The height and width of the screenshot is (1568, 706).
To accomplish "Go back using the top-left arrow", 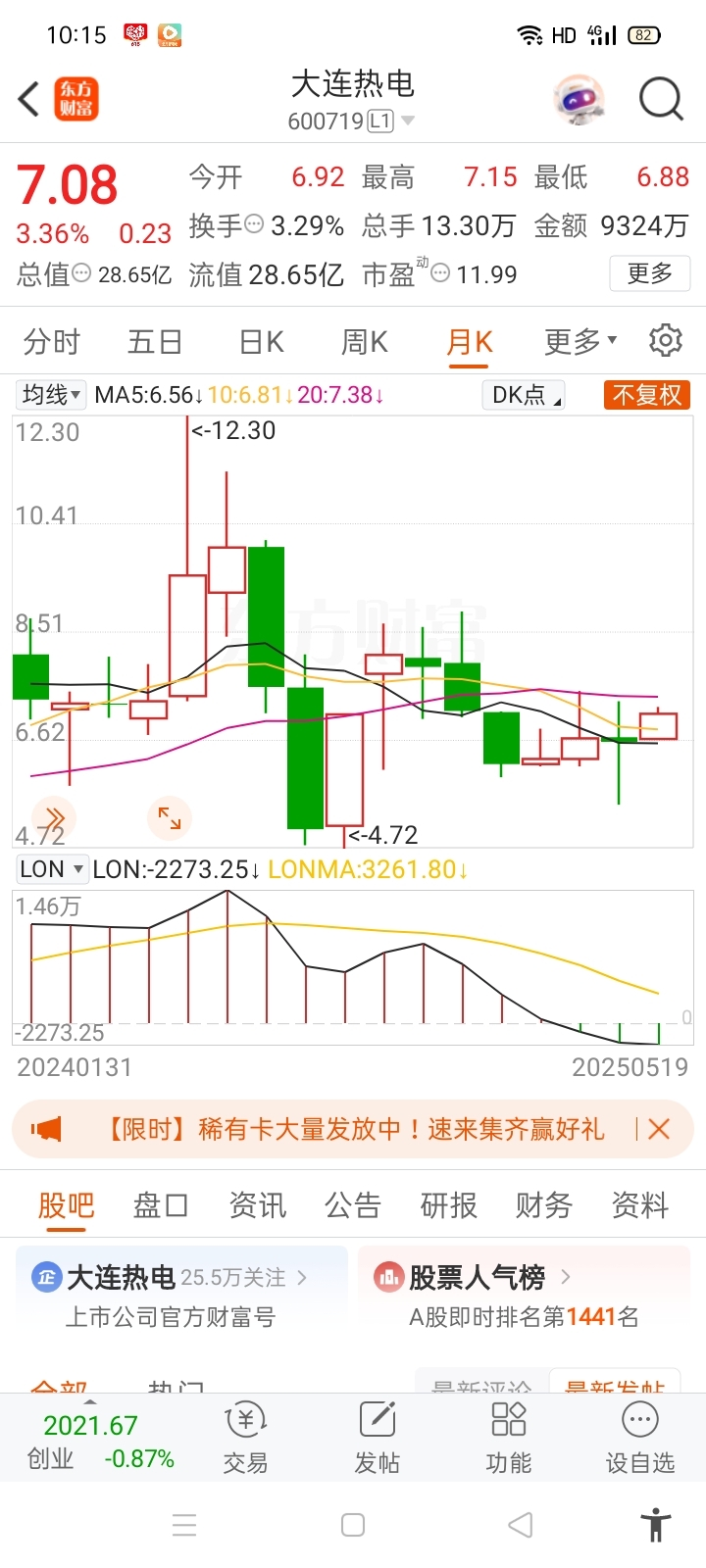I will [x=28, y=99].
